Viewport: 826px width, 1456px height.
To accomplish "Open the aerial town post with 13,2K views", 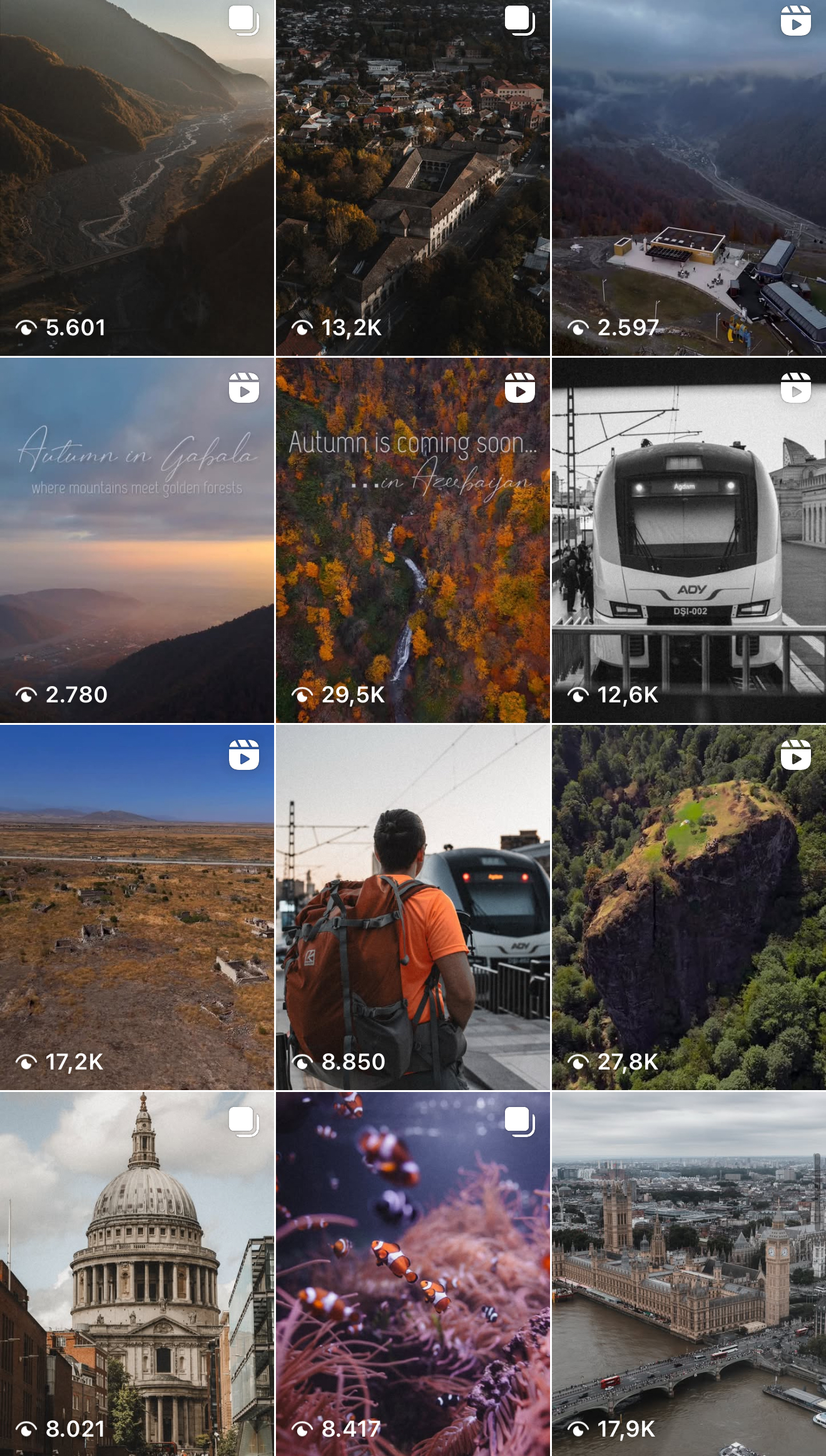I will (x=413, y=178).
